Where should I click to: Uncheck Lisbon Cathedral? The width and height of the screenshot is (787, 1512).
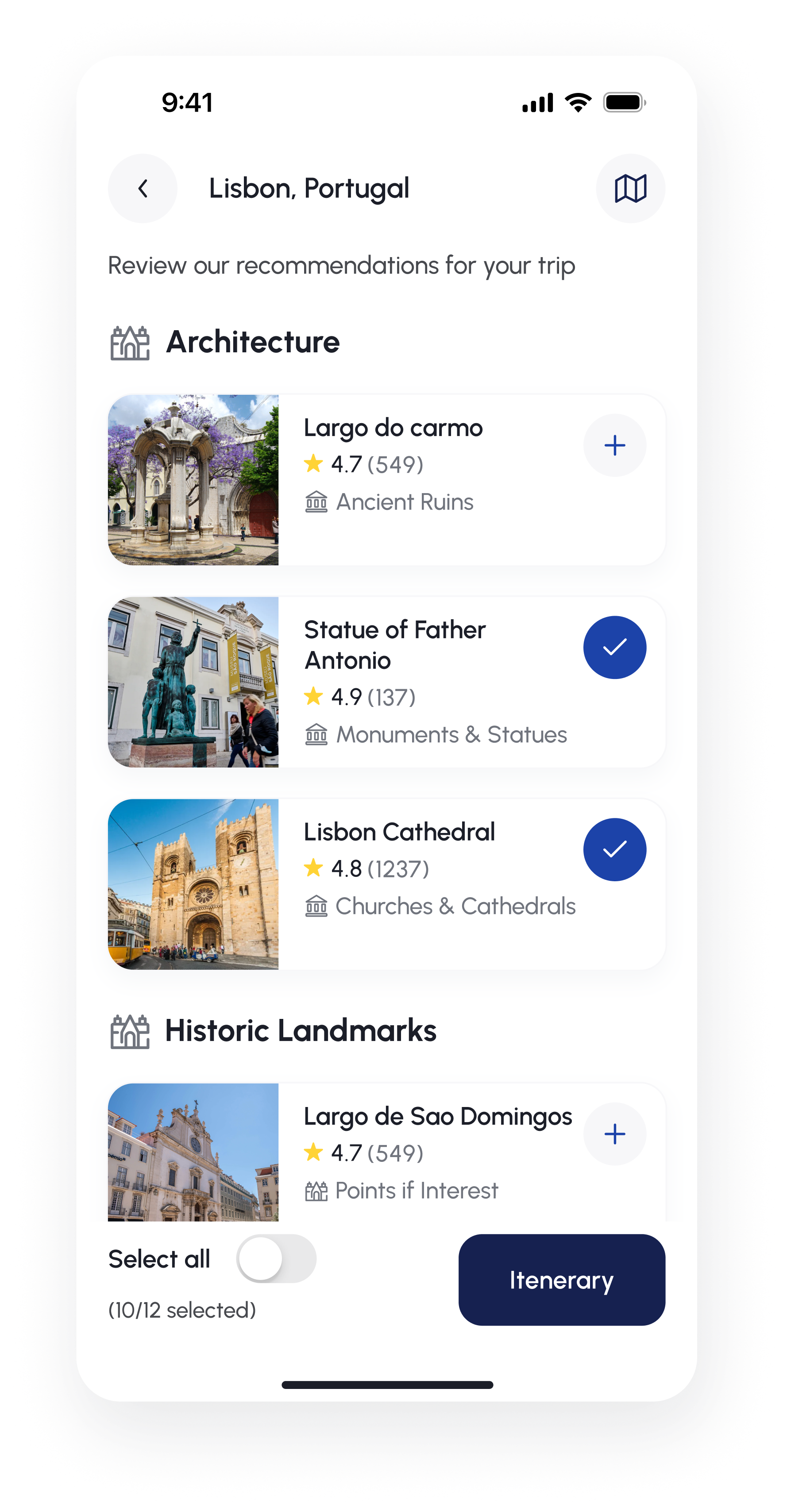(614, 849)
